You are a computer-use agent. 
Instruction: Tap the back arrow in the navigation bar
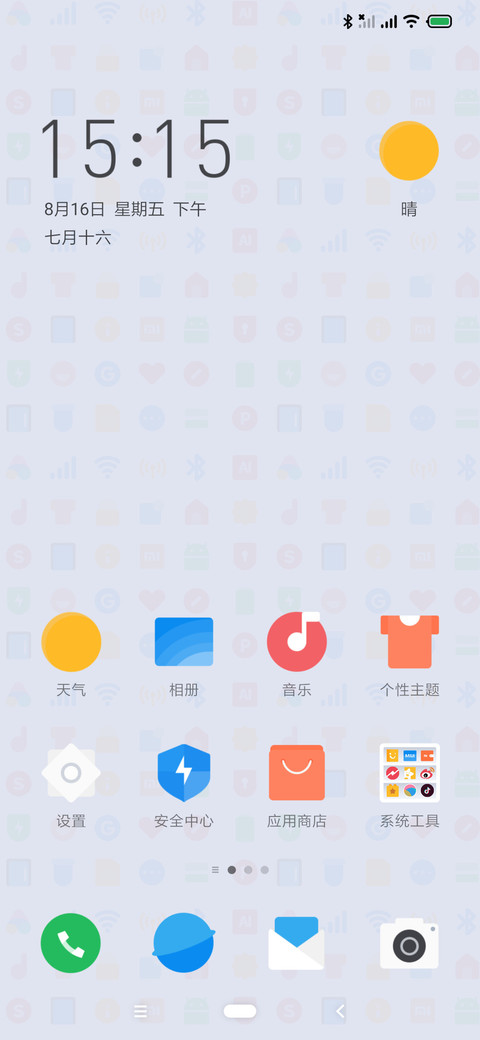point(340,1011)
